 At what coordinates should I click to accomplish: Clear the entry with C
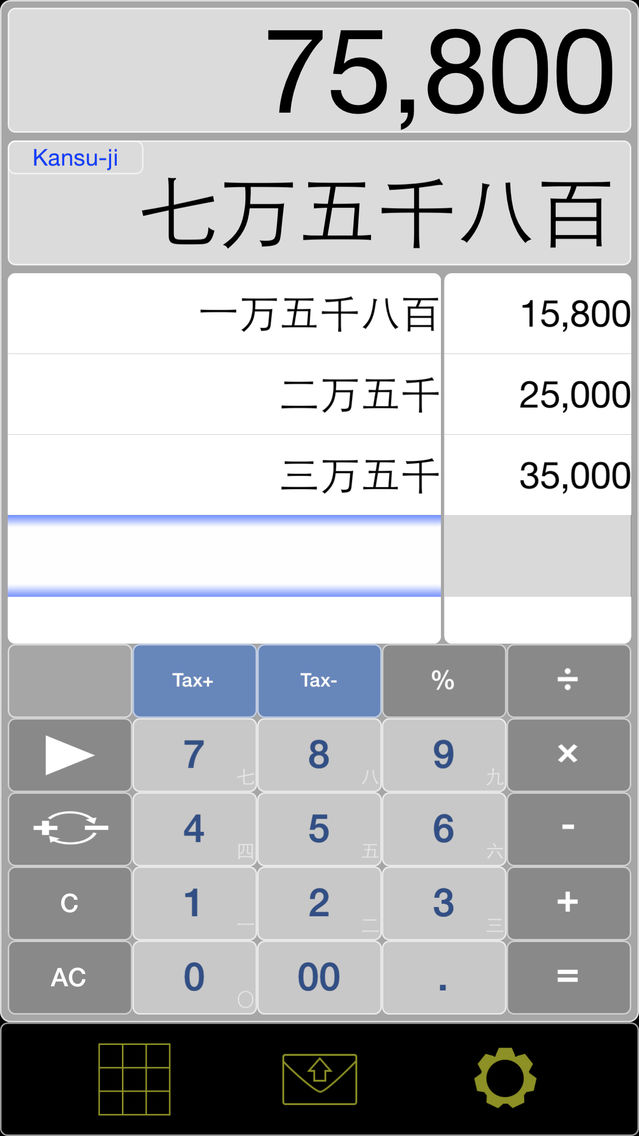[70, 903]
